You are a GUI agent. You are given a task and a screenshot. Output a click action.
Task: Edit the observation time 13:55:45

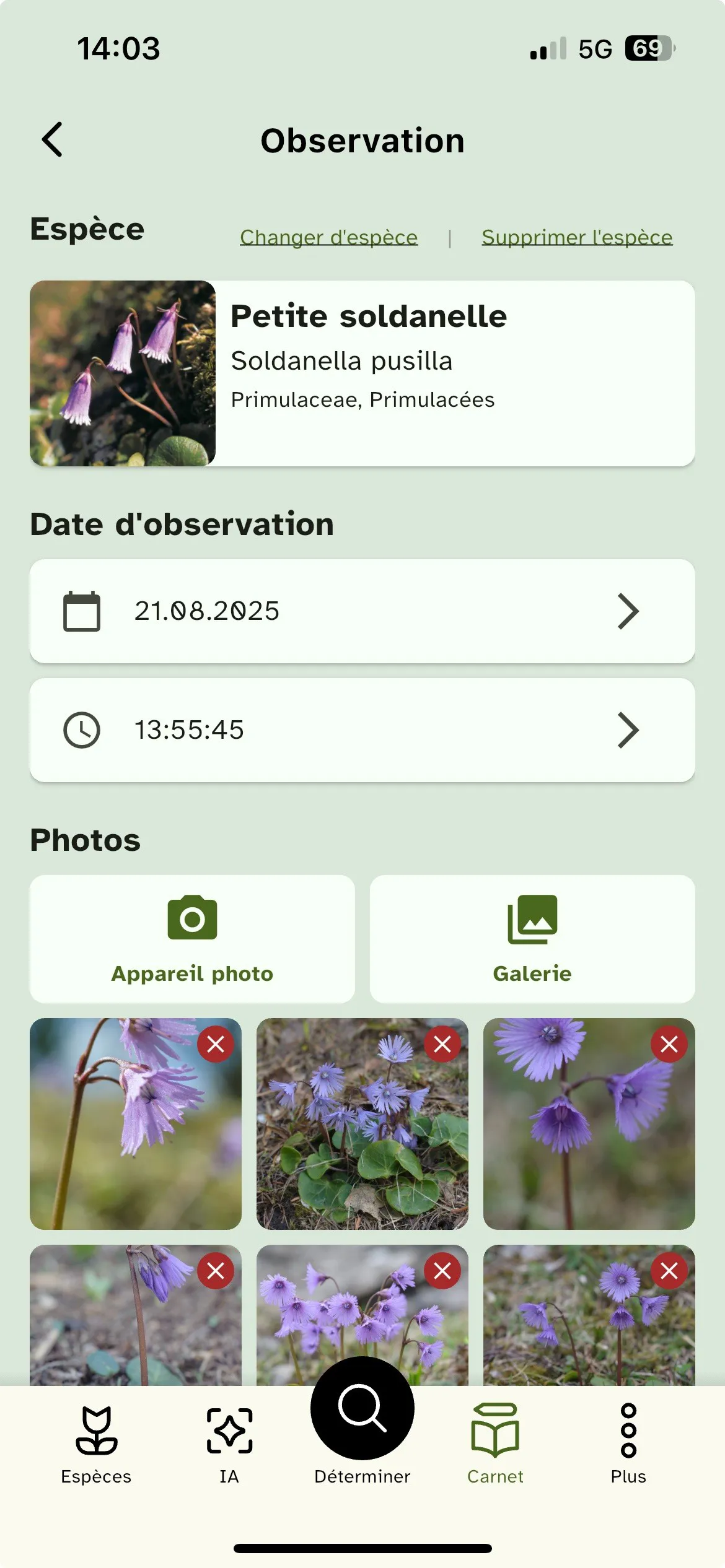tap(362, 730)
